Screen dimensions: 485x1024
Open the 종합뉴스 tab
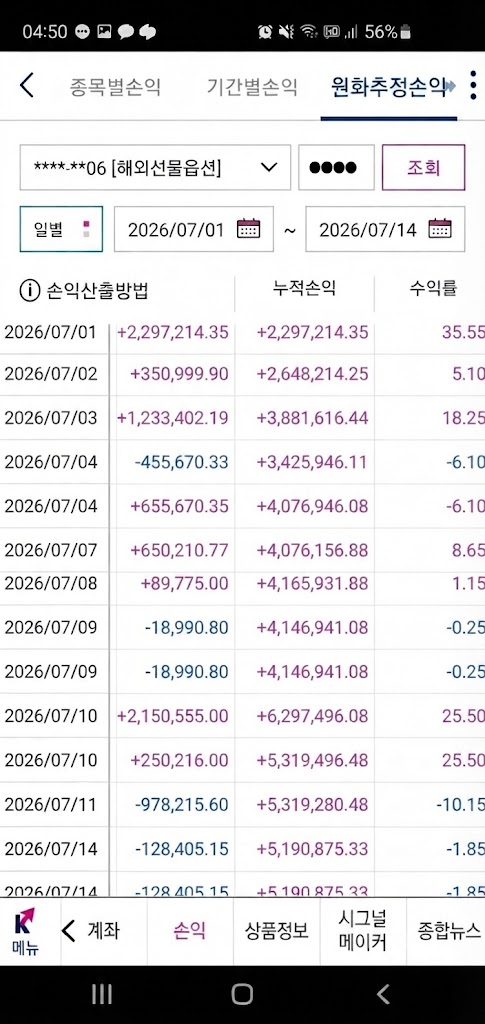(x=446, y=931)
